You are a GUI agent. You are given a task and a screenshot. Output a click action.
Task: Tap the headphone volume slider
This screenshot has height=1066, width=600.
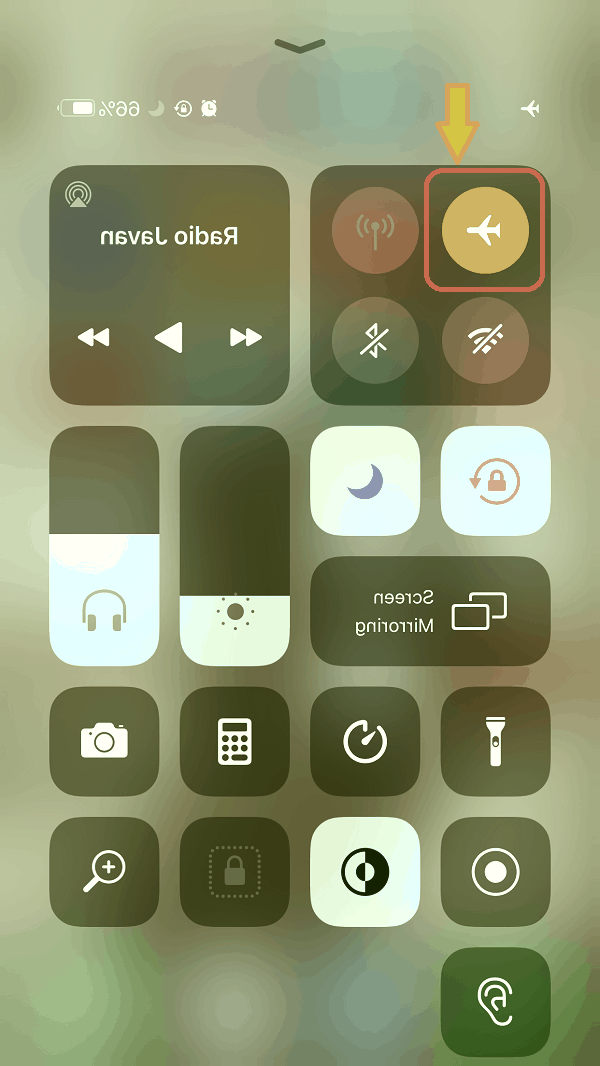[x=104, y=546]
